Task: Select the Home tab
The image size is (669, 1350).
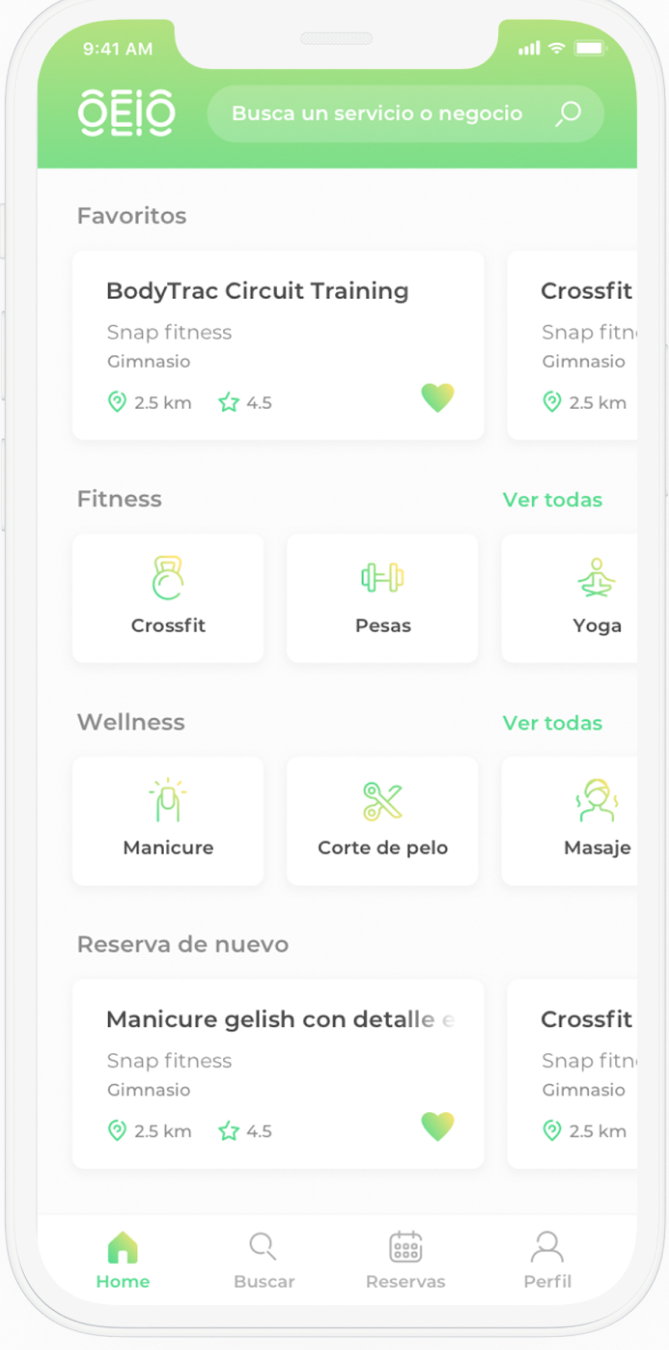Action: [123, 1261]
